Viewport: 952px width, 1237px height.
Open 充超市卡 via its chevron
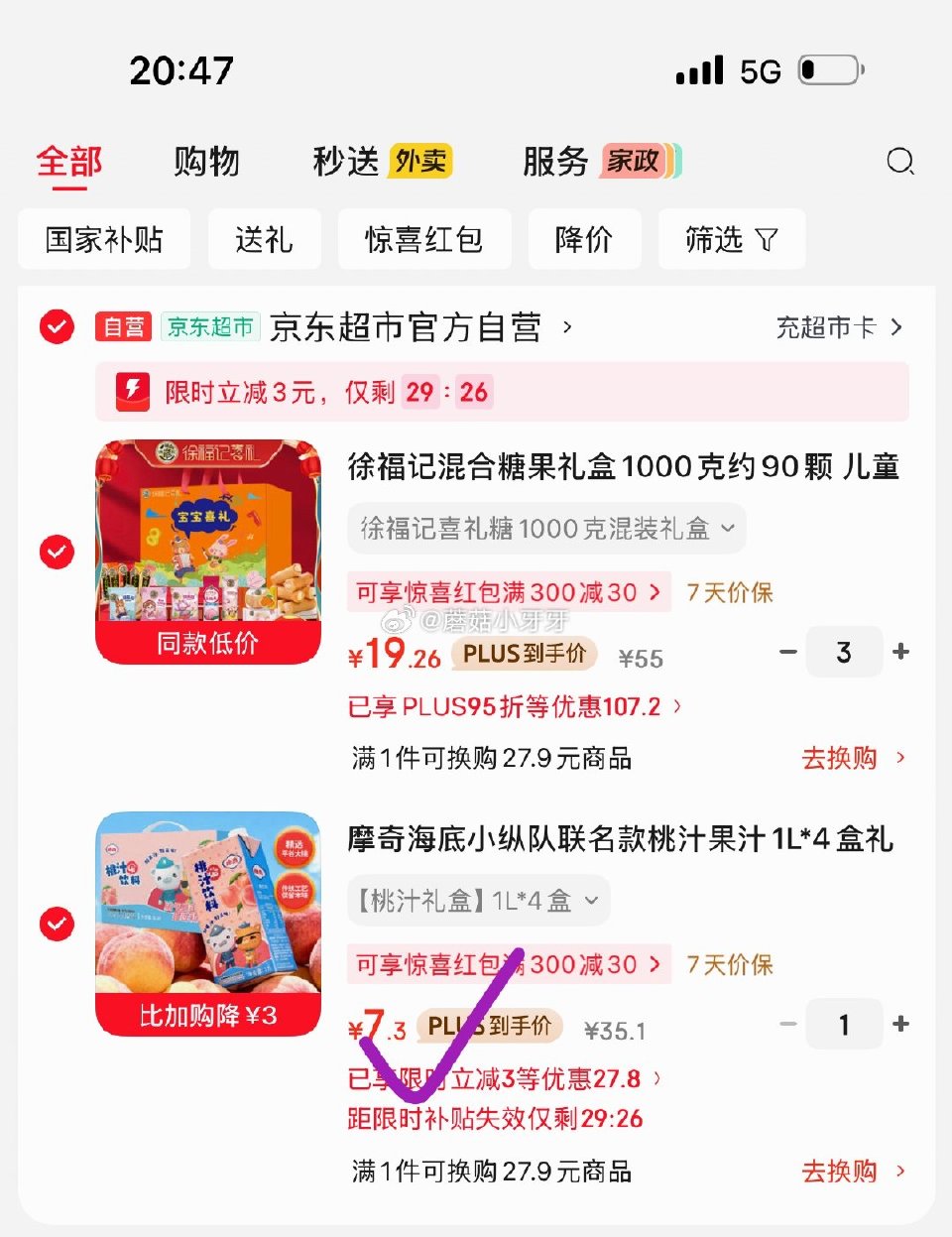point(833,327)
